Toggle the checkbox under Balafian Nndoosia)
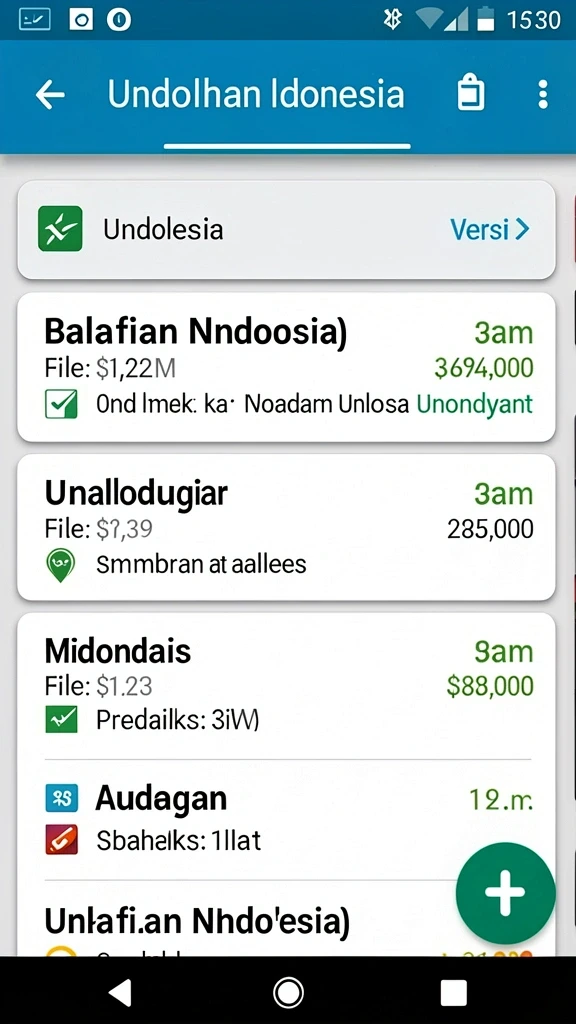Image resolution: width=576 pixels, height=1024 pixels. 61,404
